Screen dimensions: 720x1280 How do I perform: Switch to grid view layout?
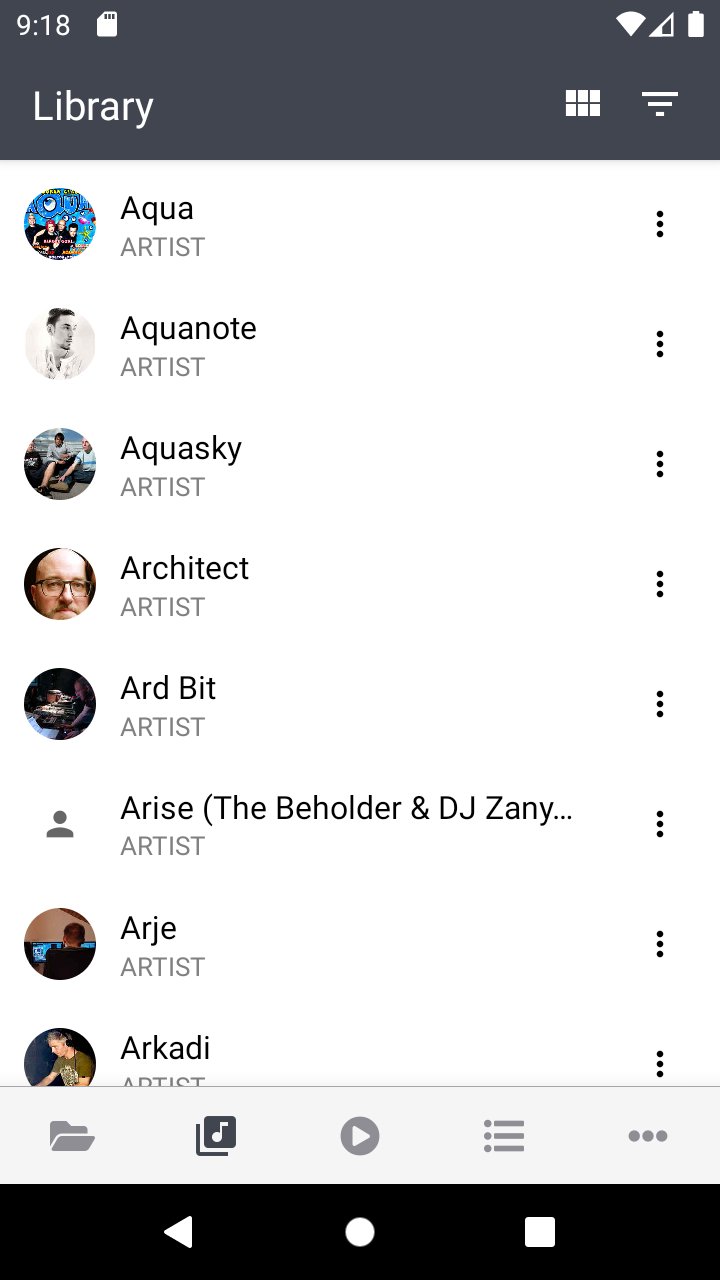pyautogui.click(x=581, y=103)
